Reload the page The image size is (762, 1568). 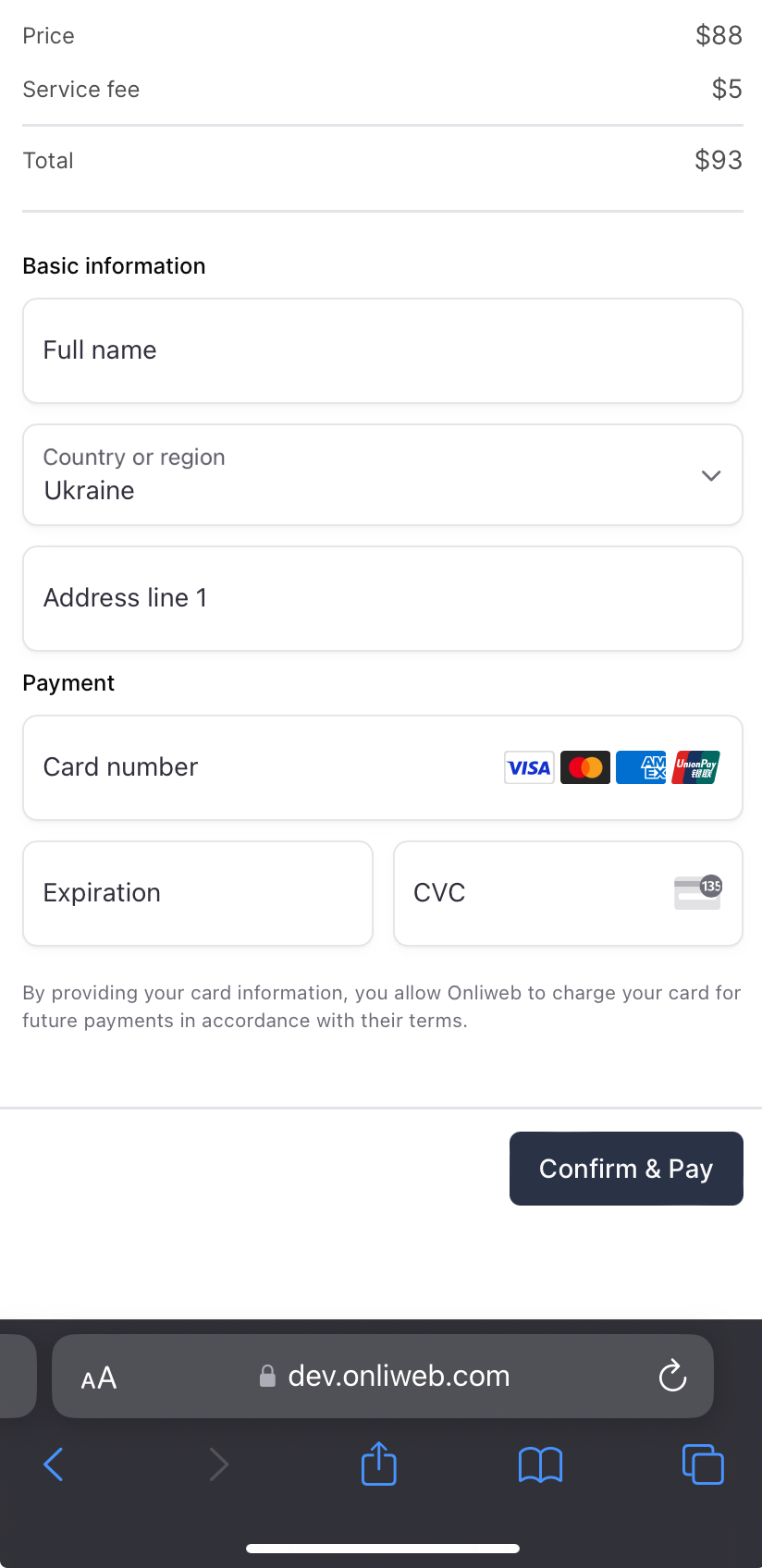click(672, 1377)
